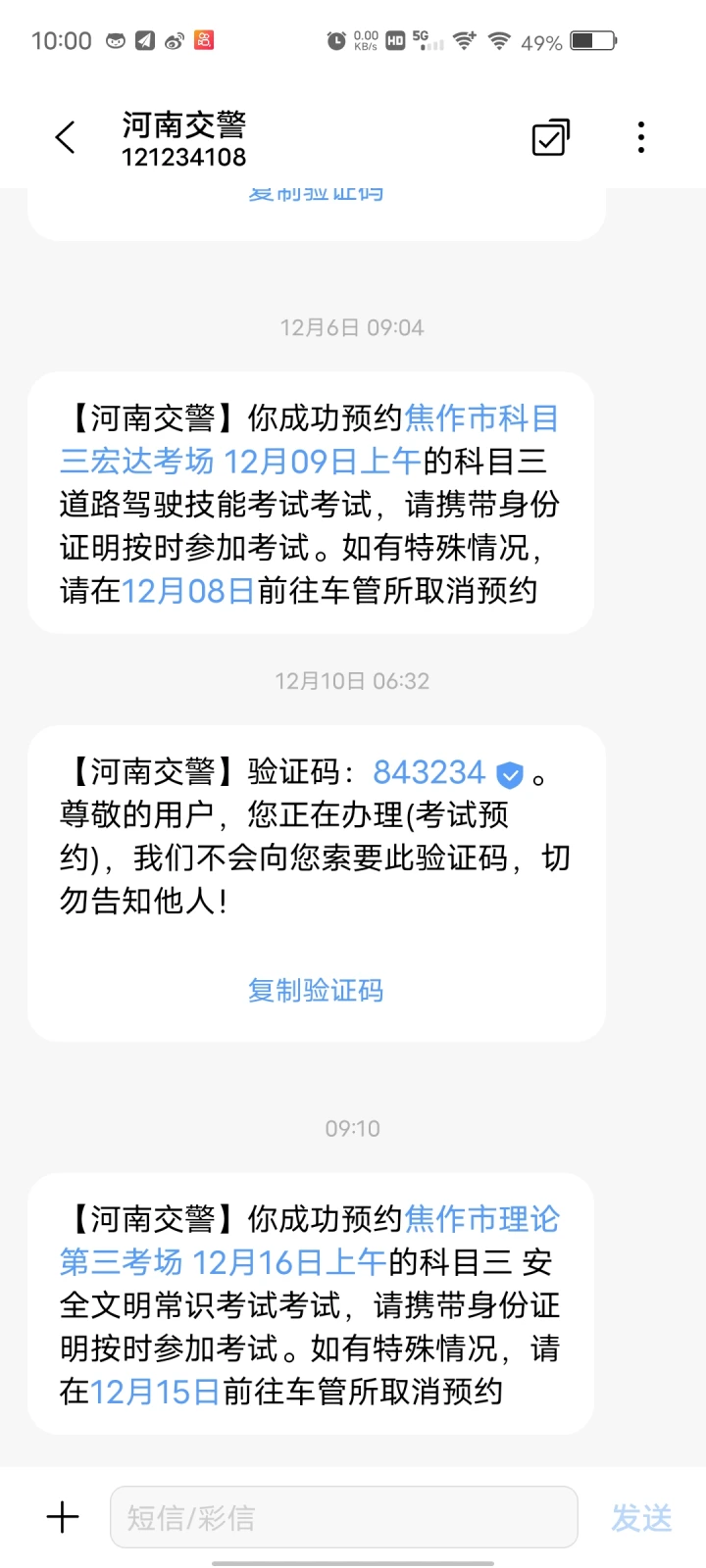Image resolution: width=706 pixels, height=1568 pixels.
Task: Open the three-dot overflow menu
Action: tap(641, 137)
